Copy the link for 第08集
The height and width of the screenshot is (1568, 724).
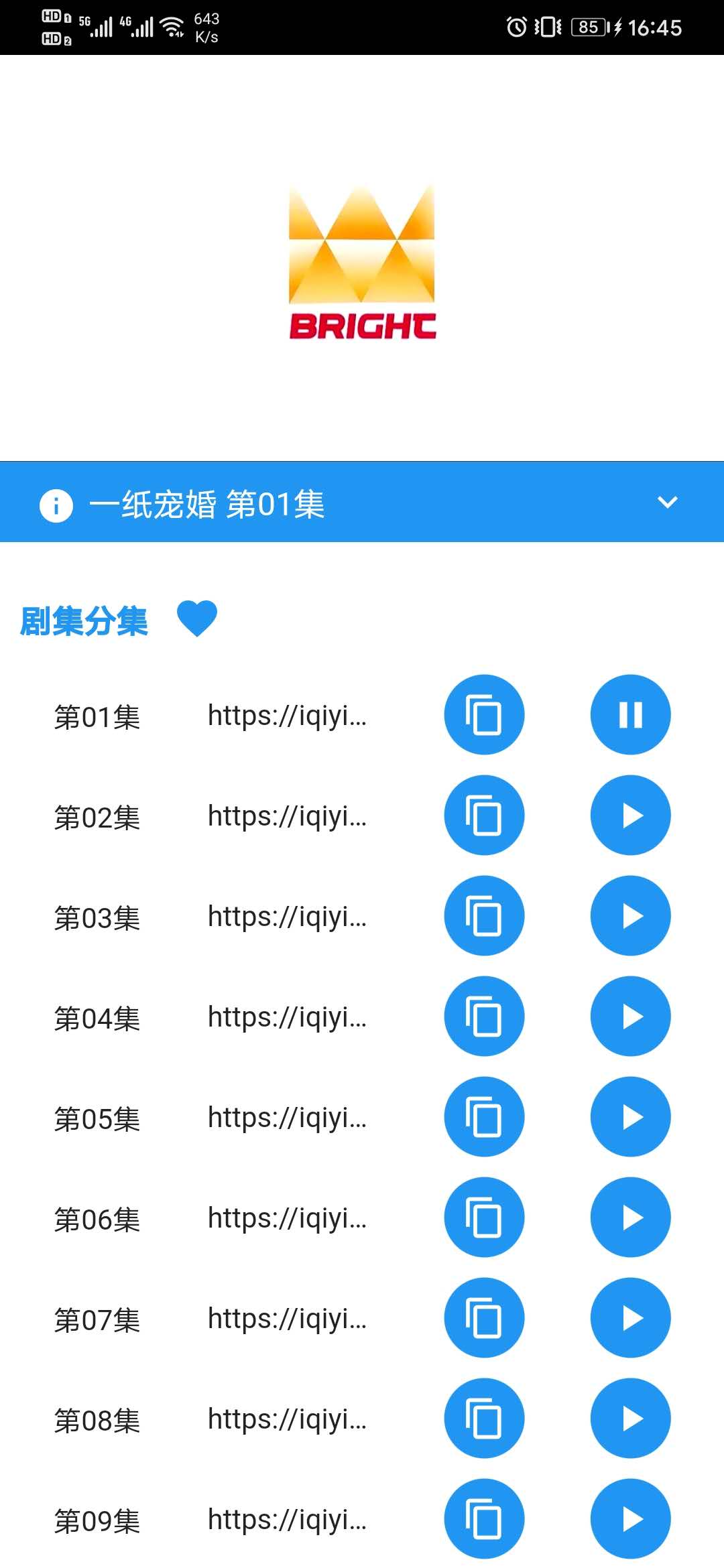click(x=484, y=1418)
